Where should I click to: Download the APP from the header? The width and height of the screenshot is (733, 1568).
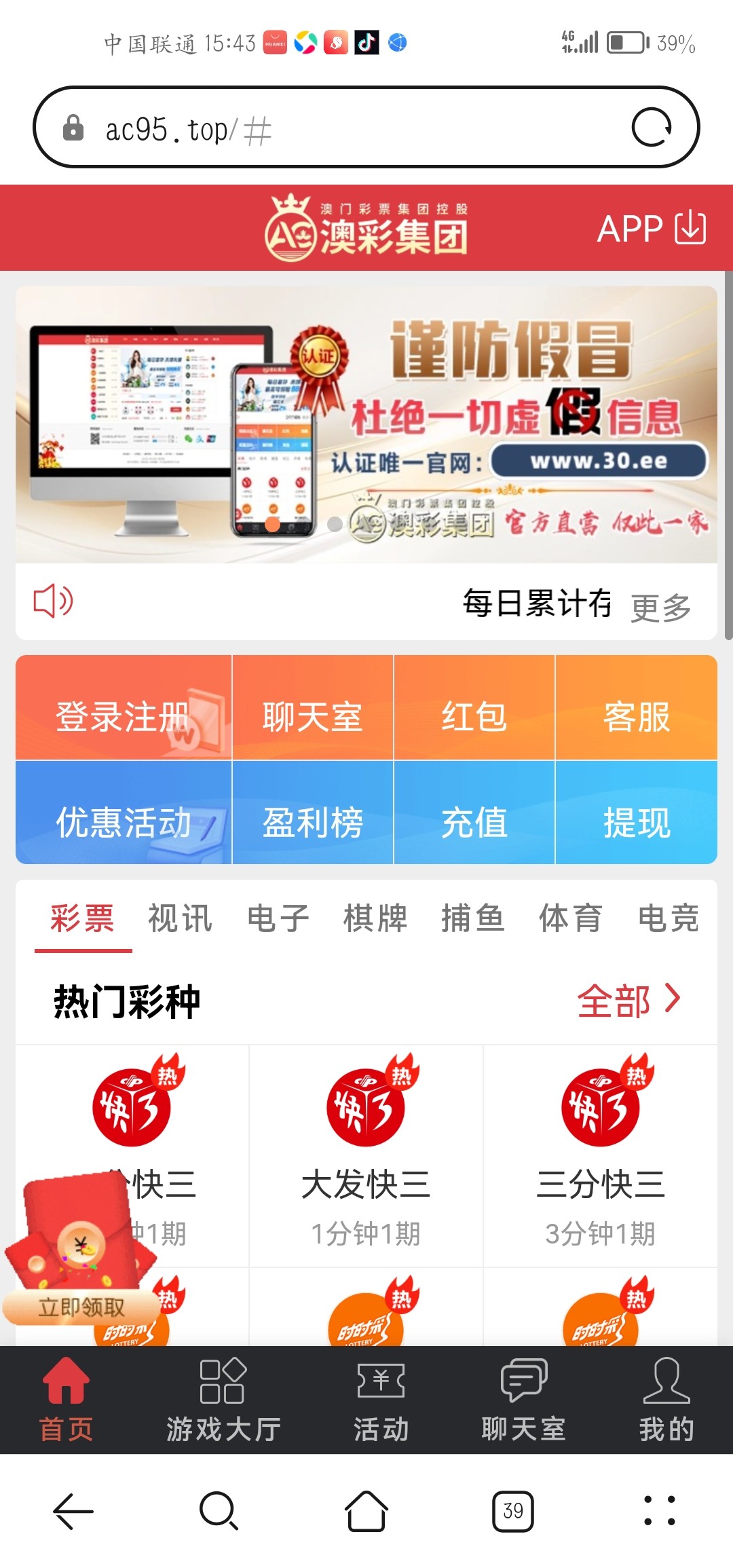651,228
